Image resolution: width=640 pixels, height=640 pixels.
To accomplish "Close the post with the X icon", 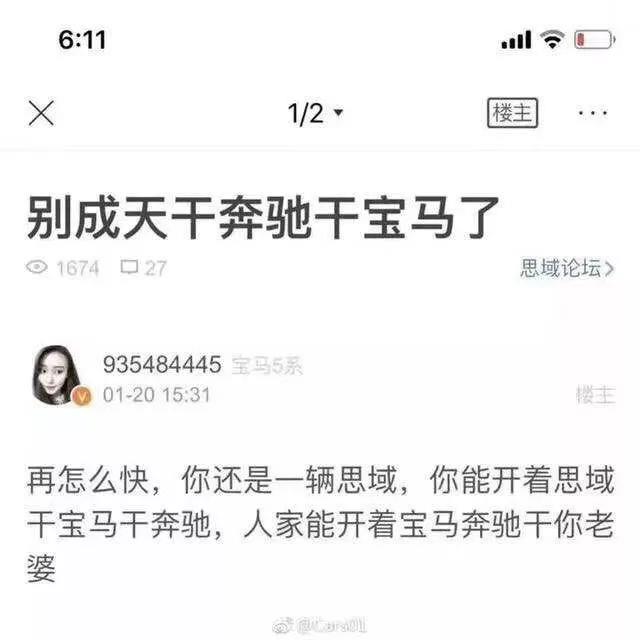I will pos(41,114).
